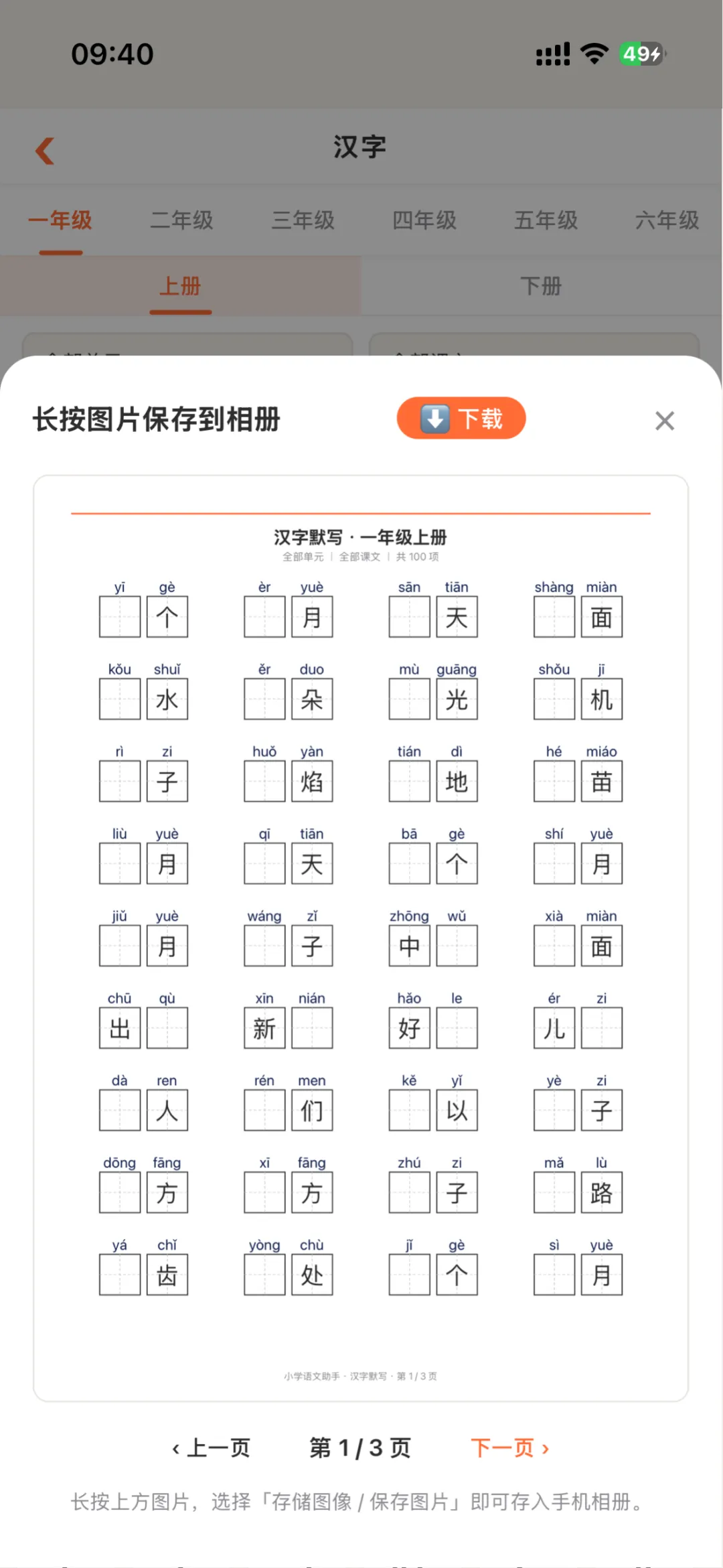The height and width of the screenshot is (1568, 723).
Task: Go to the previous page 上一页
Action: (211, 1448)
